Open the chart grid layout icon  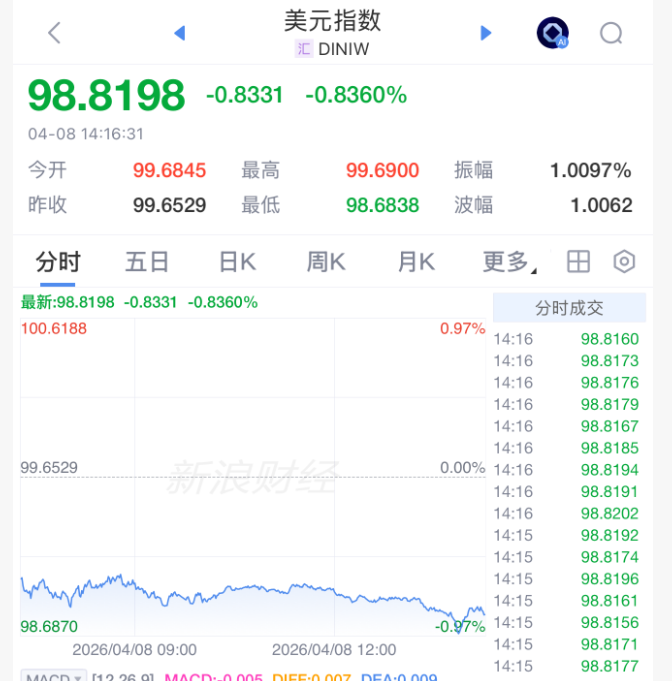pos(578,262)
